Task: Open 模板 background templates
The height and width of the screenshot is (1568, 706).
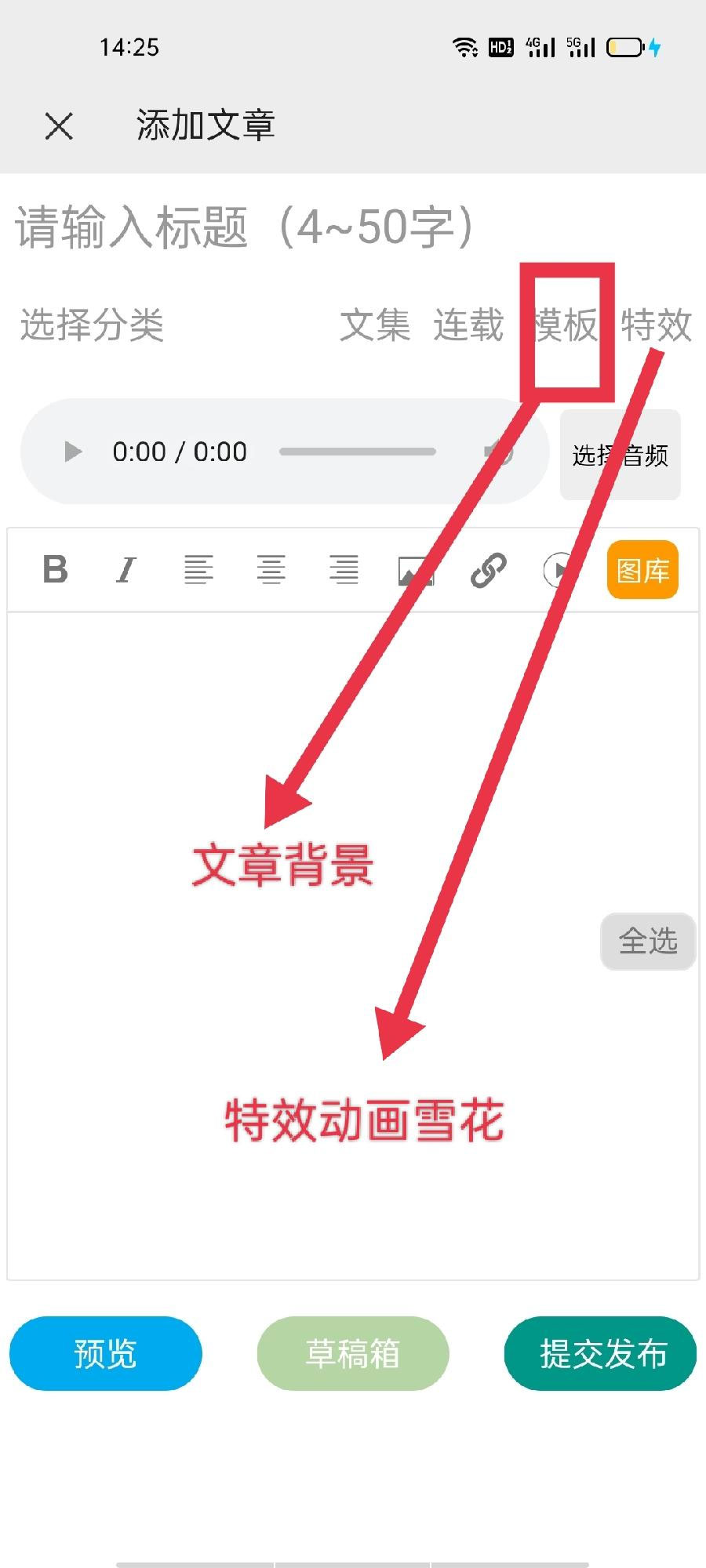Action: coord(566,325)
